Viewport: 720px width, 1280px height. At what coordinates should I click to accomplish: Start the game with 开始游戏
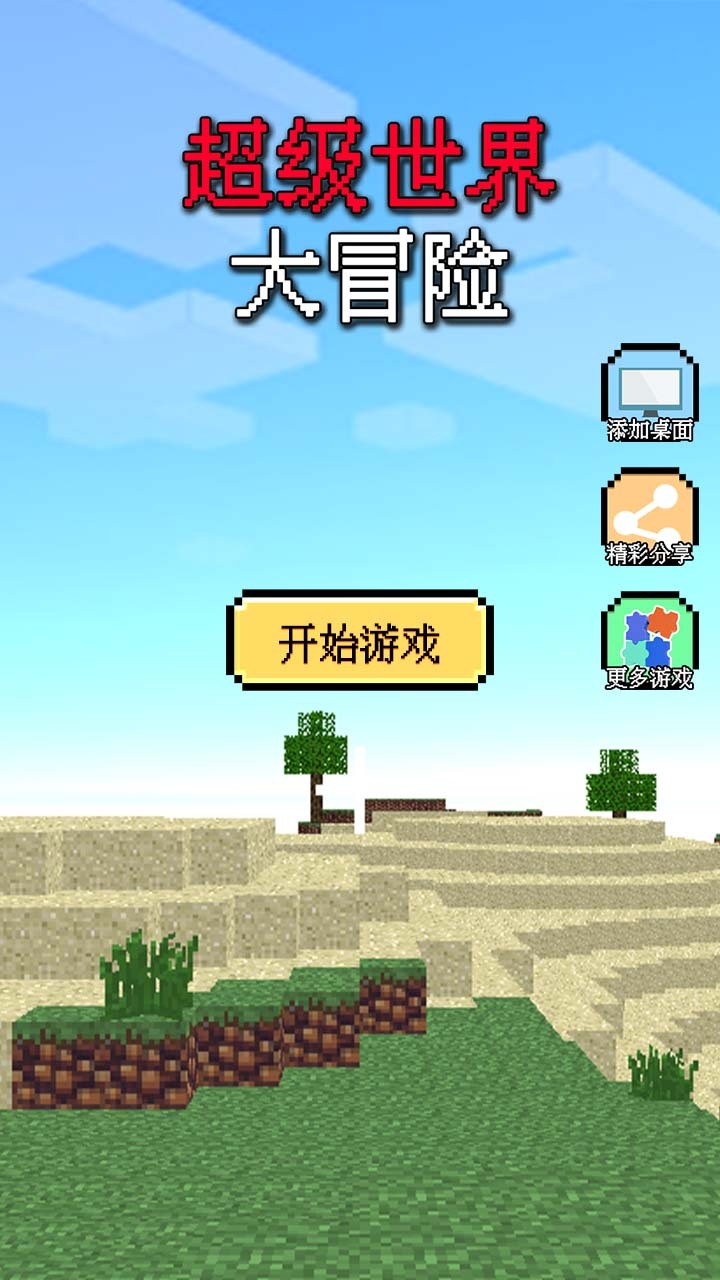point(359,641)
